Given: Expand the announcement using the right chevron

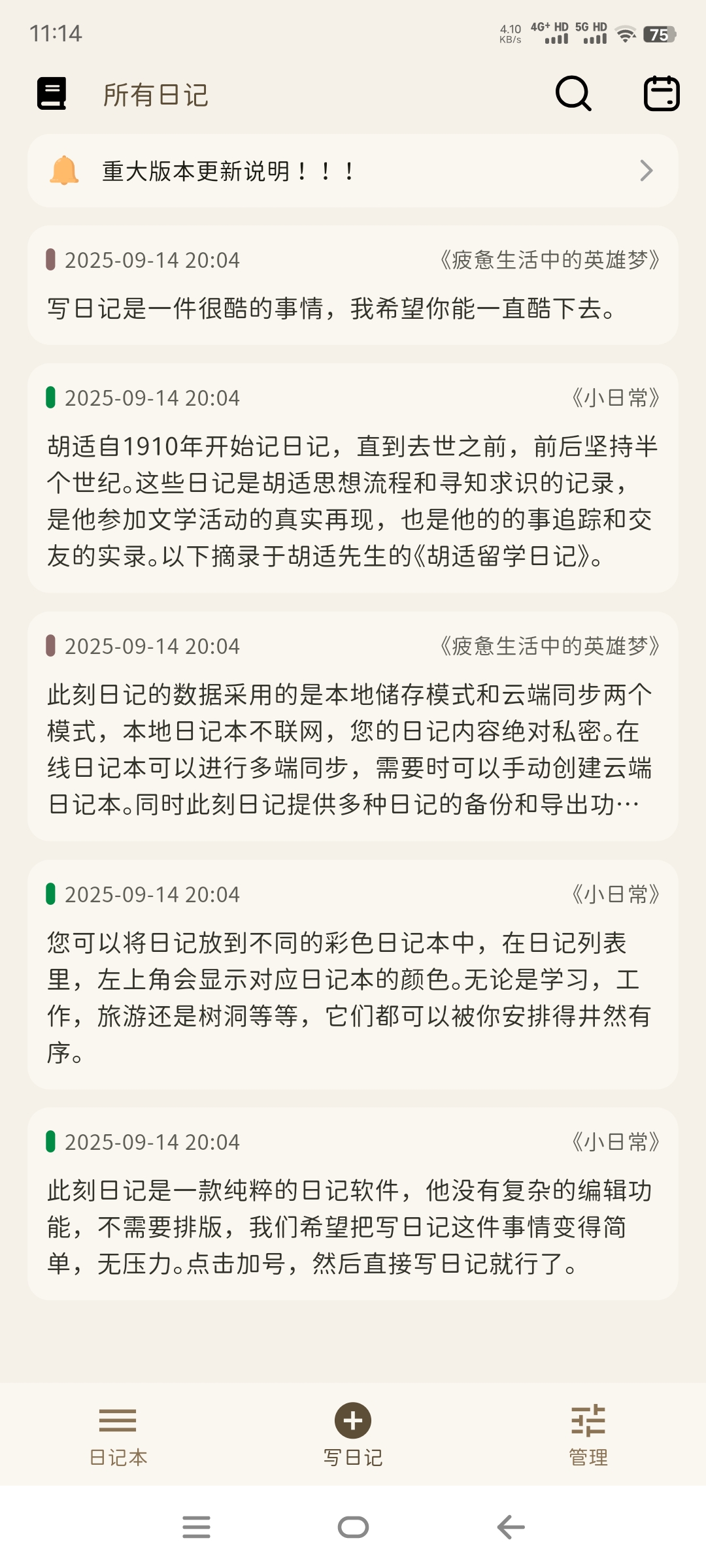Looking at the screenshot, I should click(646, 171).
